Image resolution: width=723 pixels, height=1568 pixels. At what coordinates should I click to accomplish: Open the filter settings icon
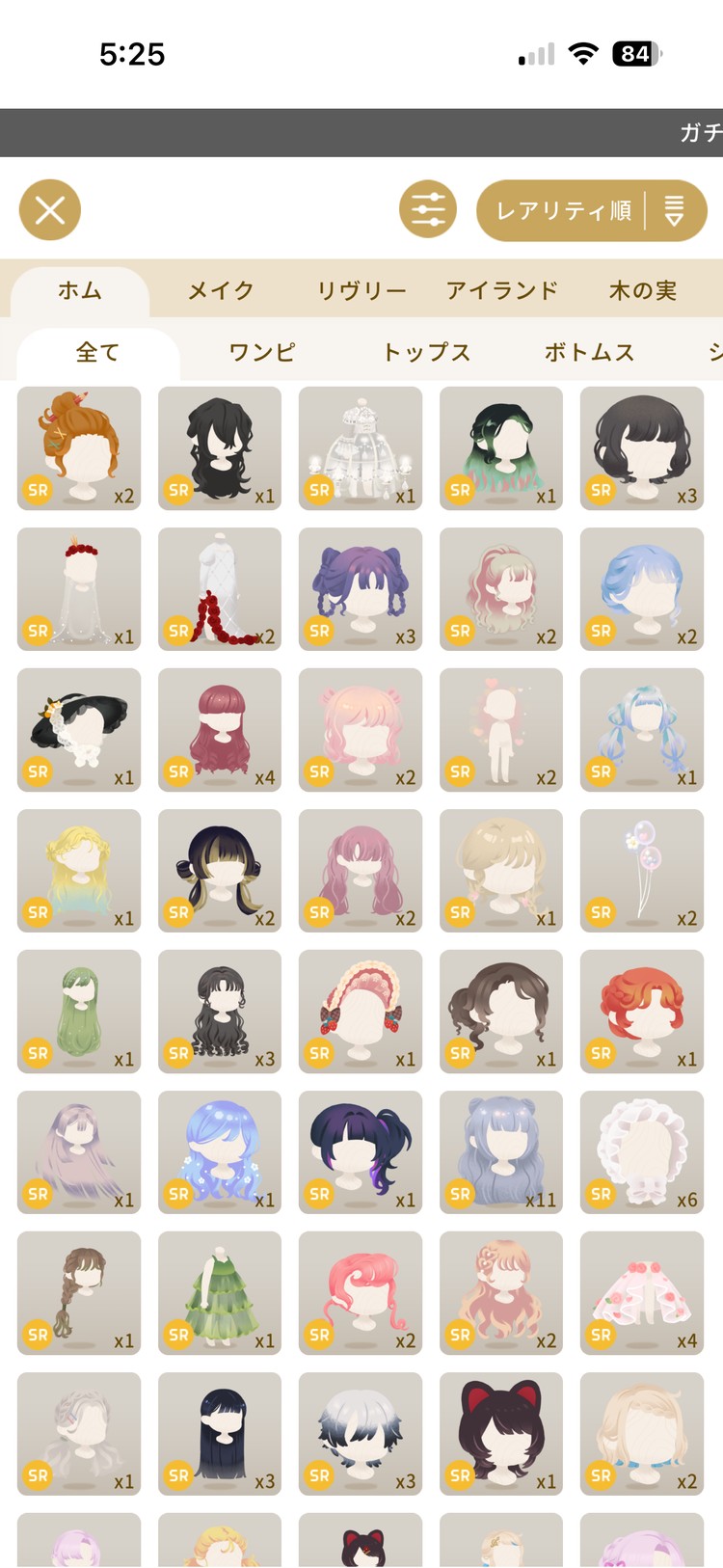click(x=428, y=209)
